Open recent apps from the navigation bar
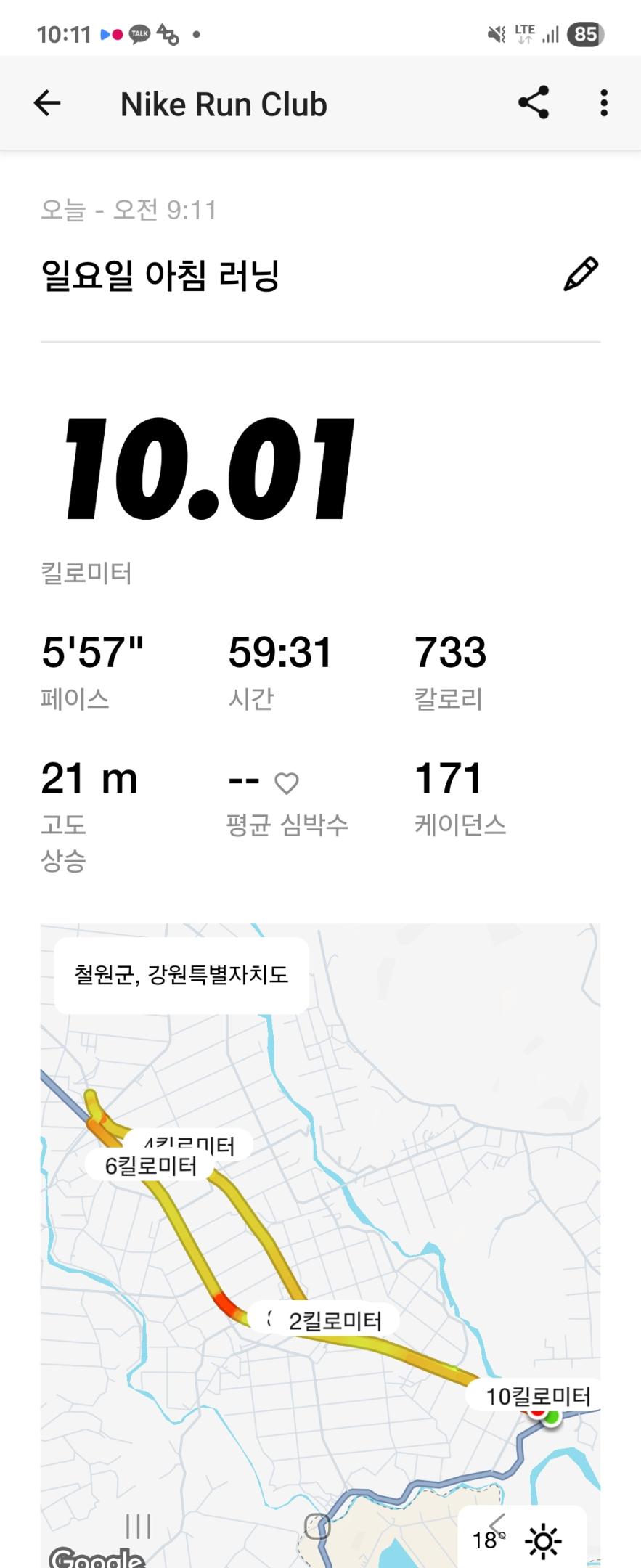The width and height of the screenshot is (641, 1568). click(138, 1526)
